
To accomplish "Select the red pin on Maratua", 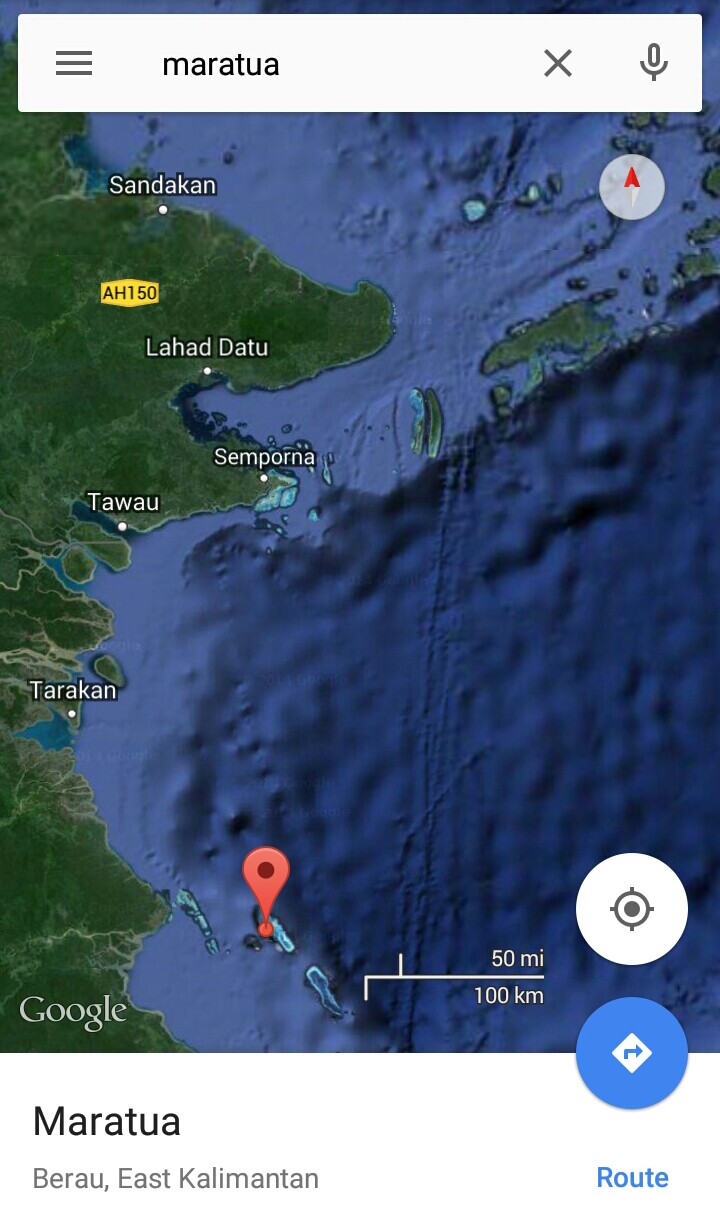I will [x=266, y=880].
